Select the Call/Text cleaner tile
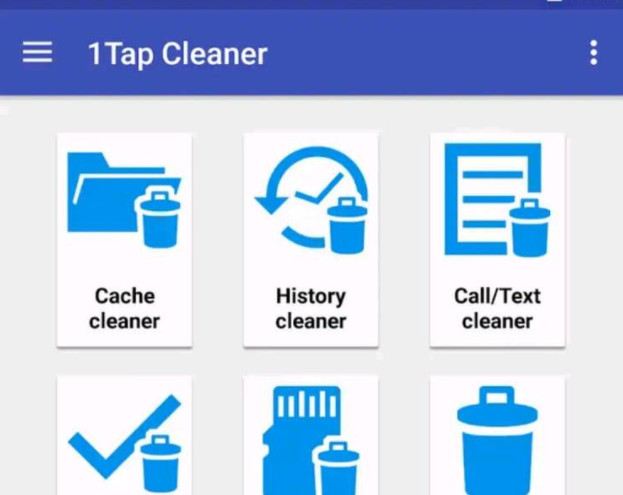The height and width of the screenshot is (495, 623). coord(497,240)
